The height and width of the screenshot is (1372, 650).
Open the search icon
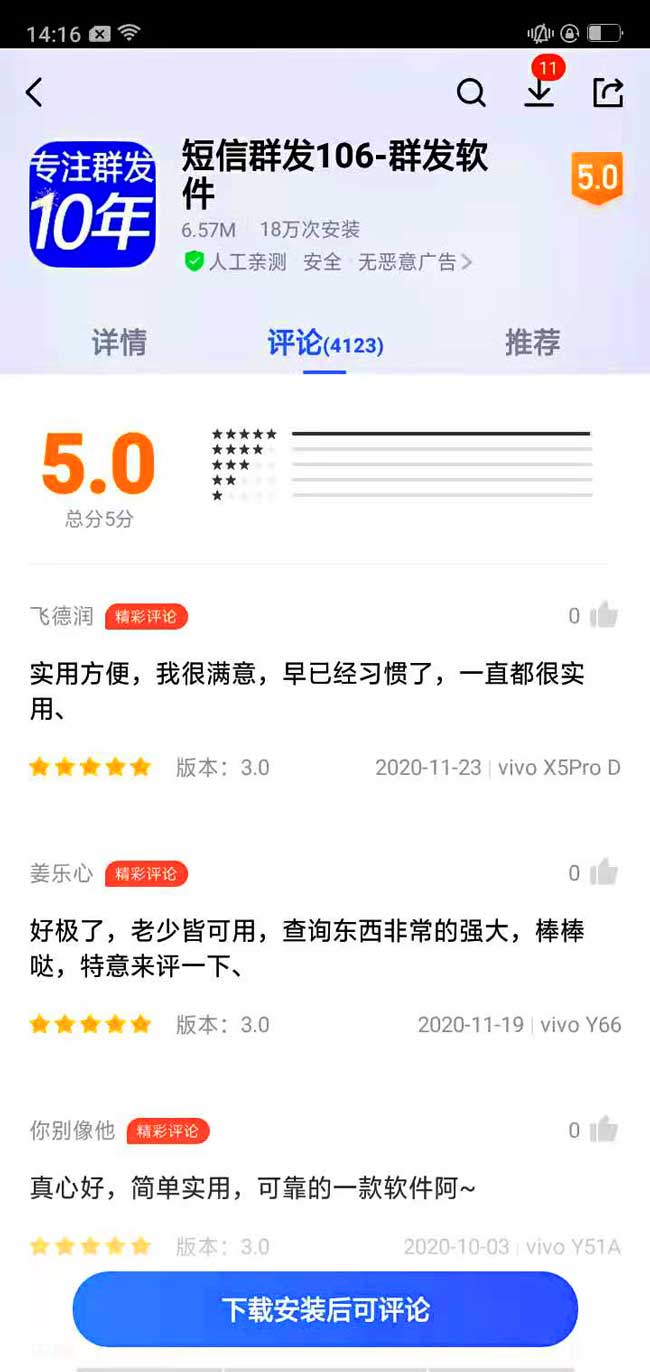471,93
